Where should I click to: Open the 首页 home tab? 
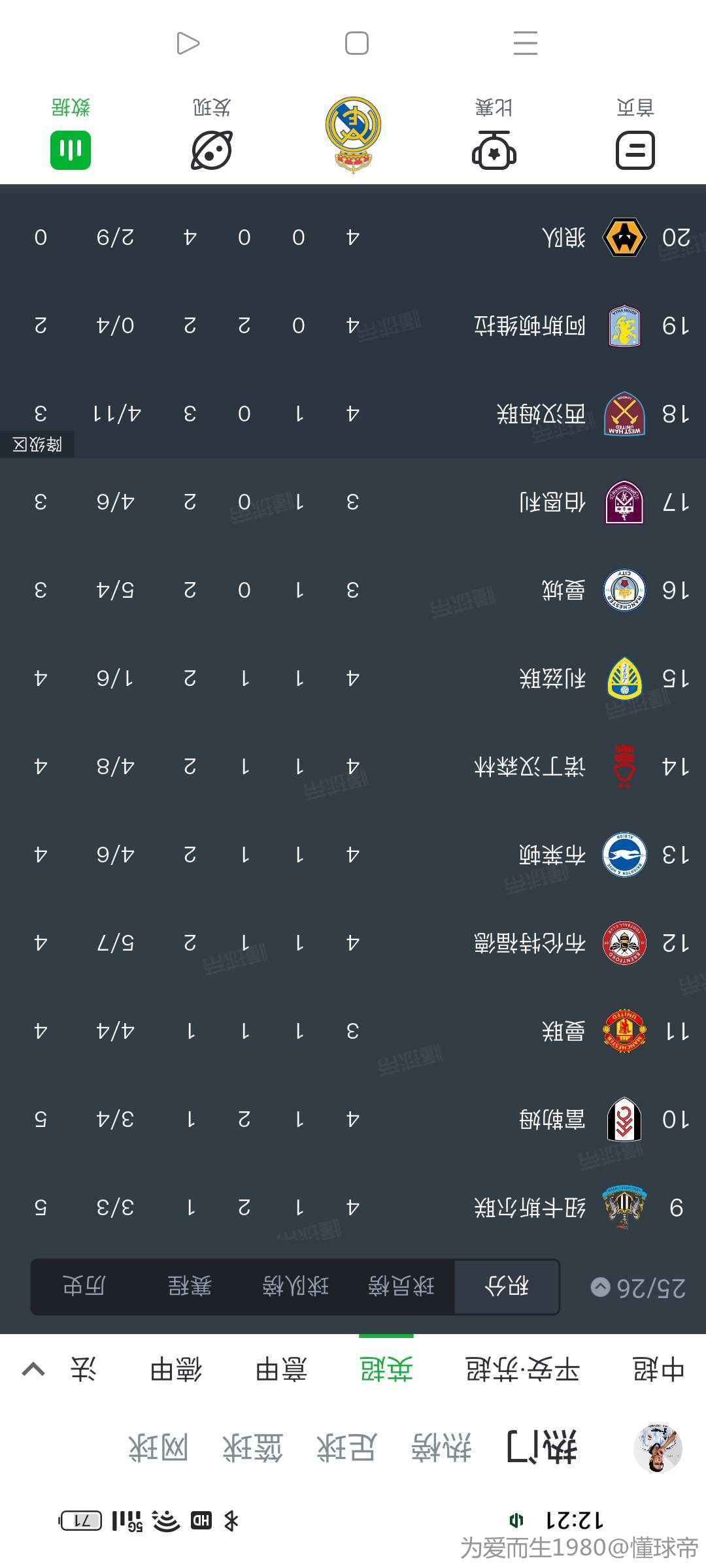coord(635,134)
